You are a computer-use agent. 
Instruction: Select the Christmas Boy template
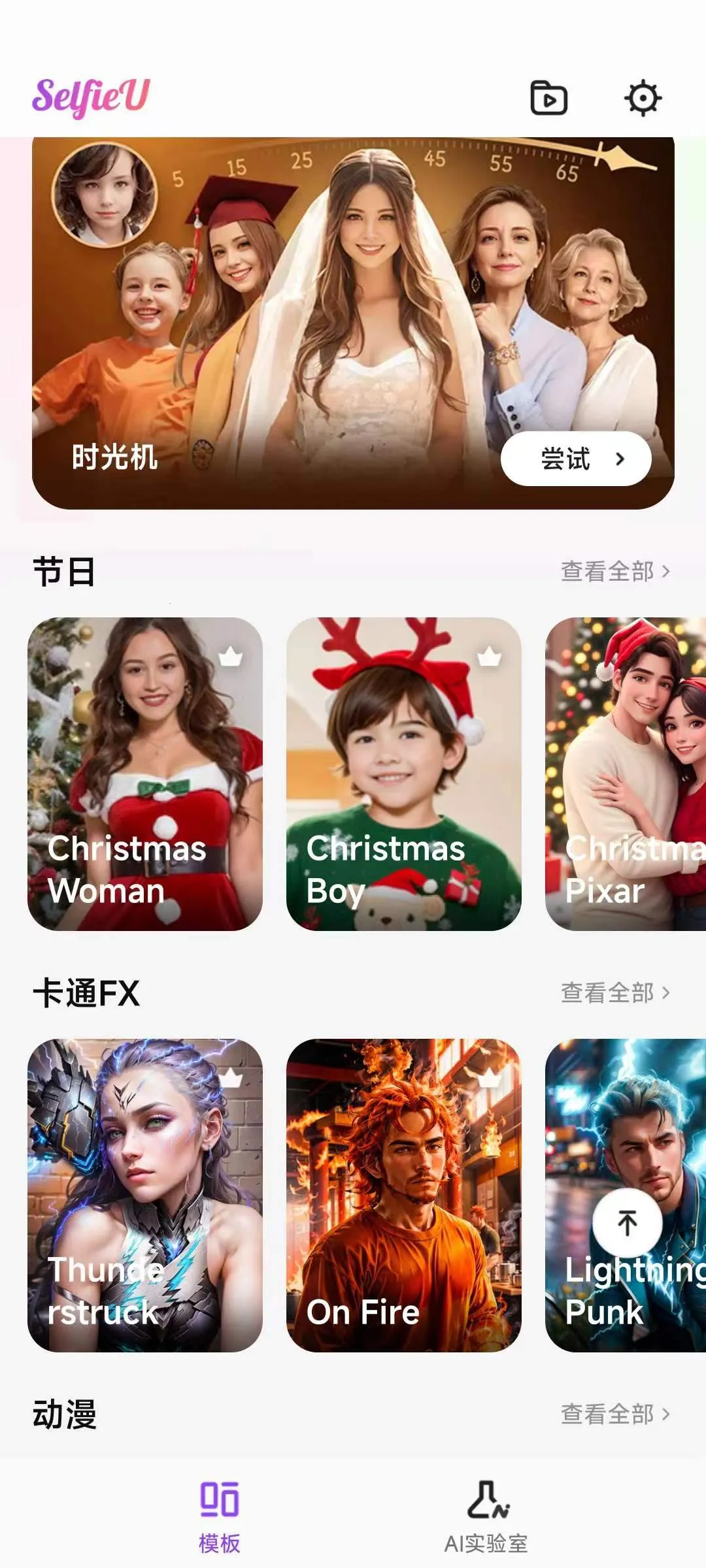(403, 774)
